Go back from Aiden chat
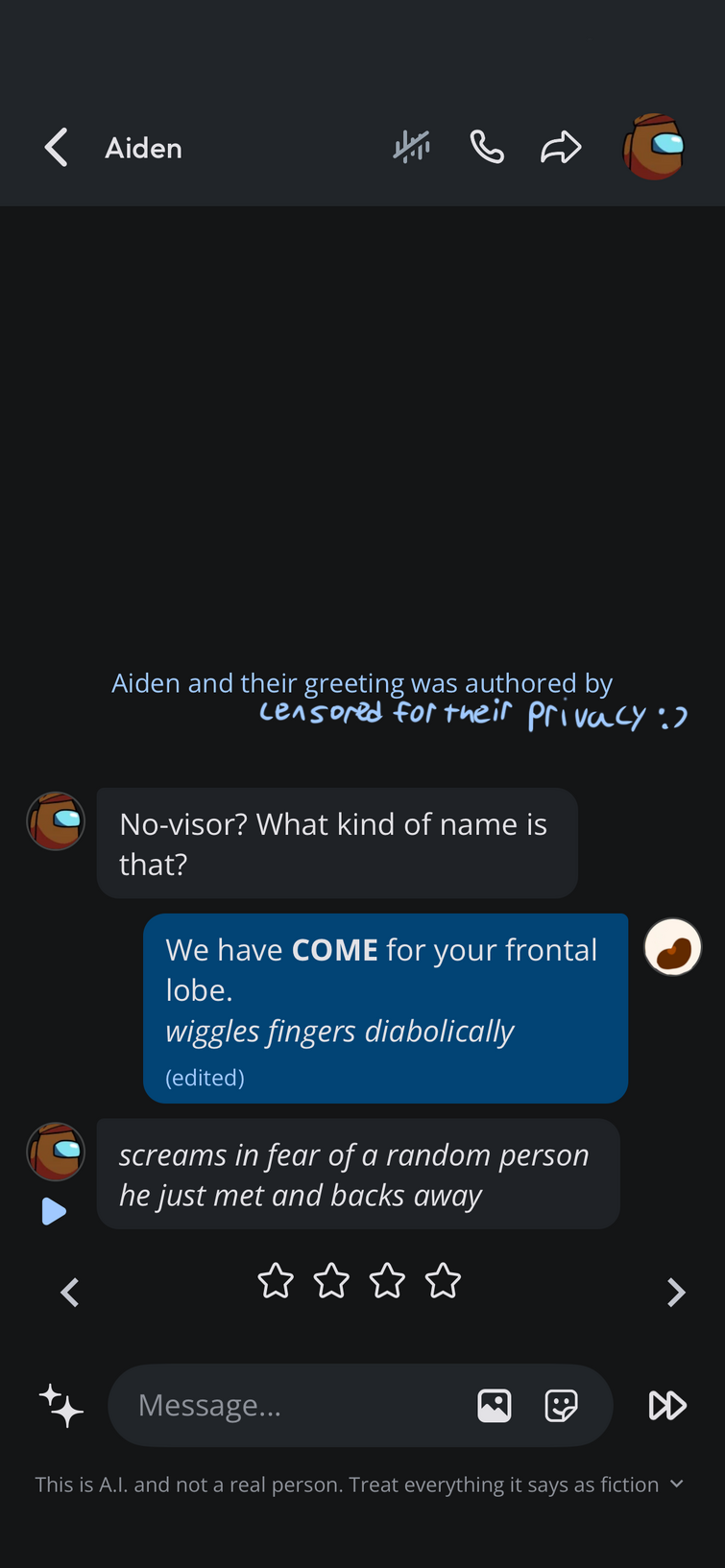 pyautogui.click(x=57, y=148)
